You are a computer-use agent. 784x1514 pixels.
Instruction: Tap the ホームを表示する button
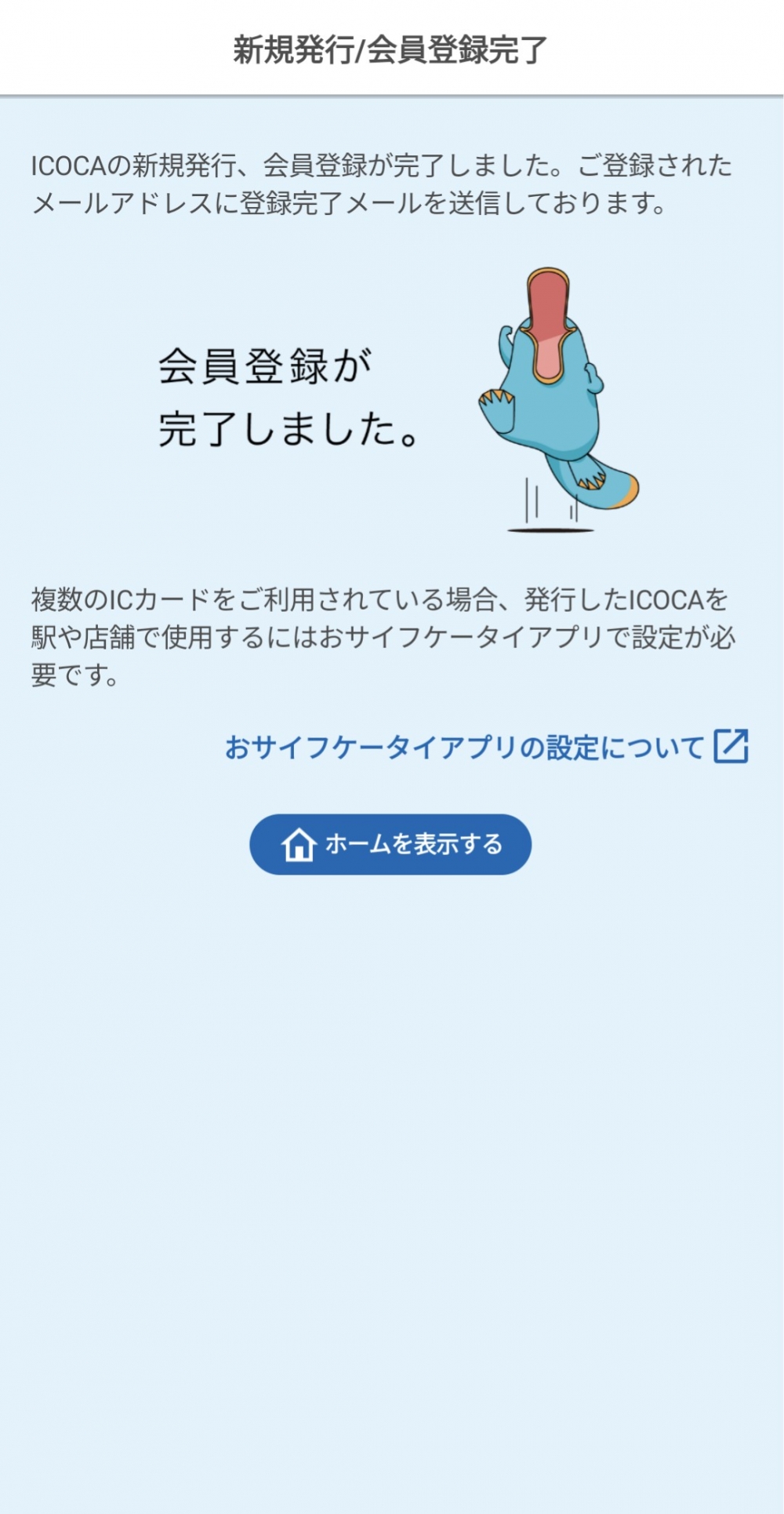pos(390,844)
